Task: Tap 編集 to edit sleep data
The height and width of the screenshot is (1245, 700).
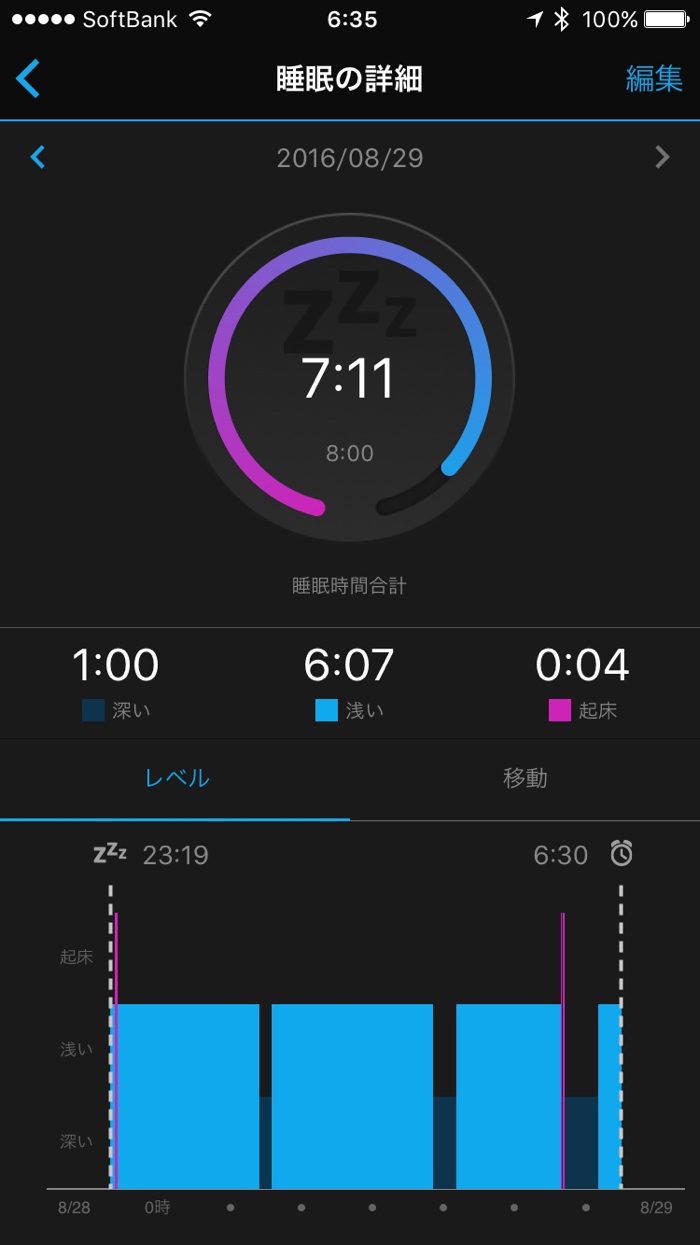Action: click(x=654, y=78)
